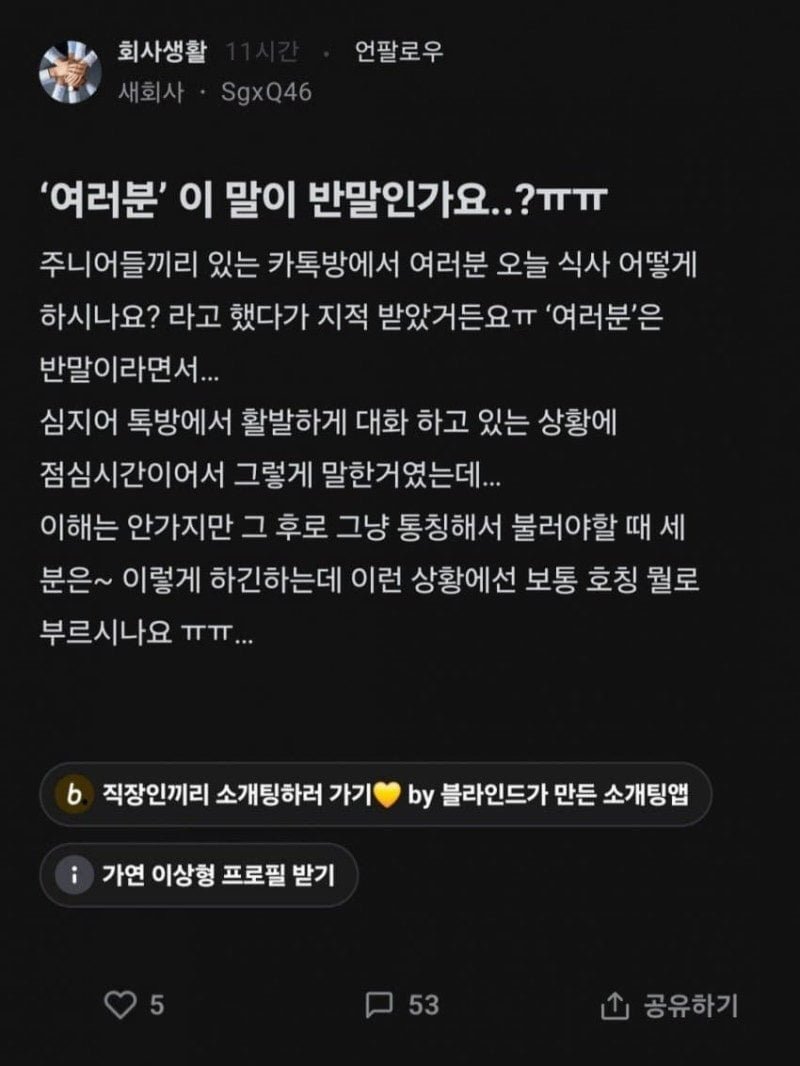The image size is (800, 1066).
Task: Tap 언팔로우 to unfollow the channel
Action: pos(399,52)
